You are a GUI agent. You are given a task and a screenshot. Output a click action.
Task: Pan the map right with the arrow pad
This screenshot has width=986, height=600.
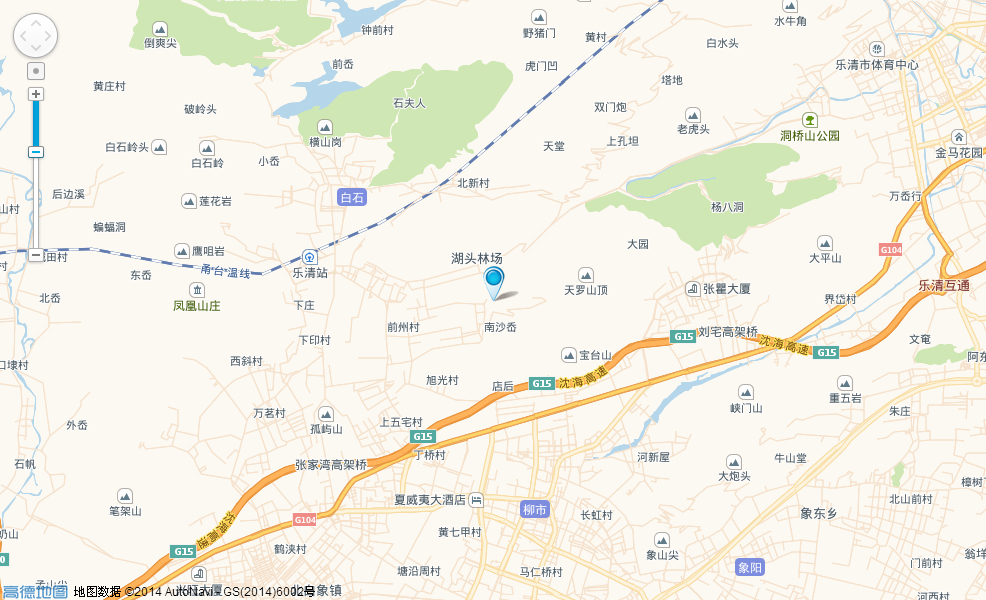(x=49, y=36)
